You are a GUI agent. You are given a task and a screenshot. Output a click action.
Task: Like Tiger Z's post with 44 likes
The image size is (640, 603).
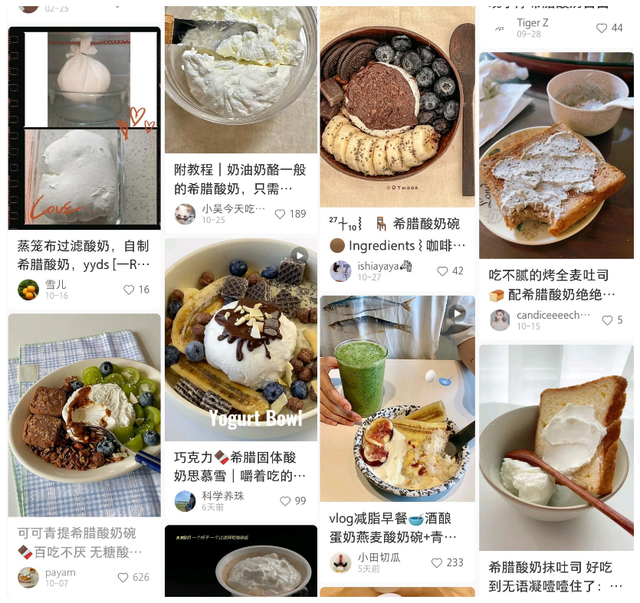point(602,28)
